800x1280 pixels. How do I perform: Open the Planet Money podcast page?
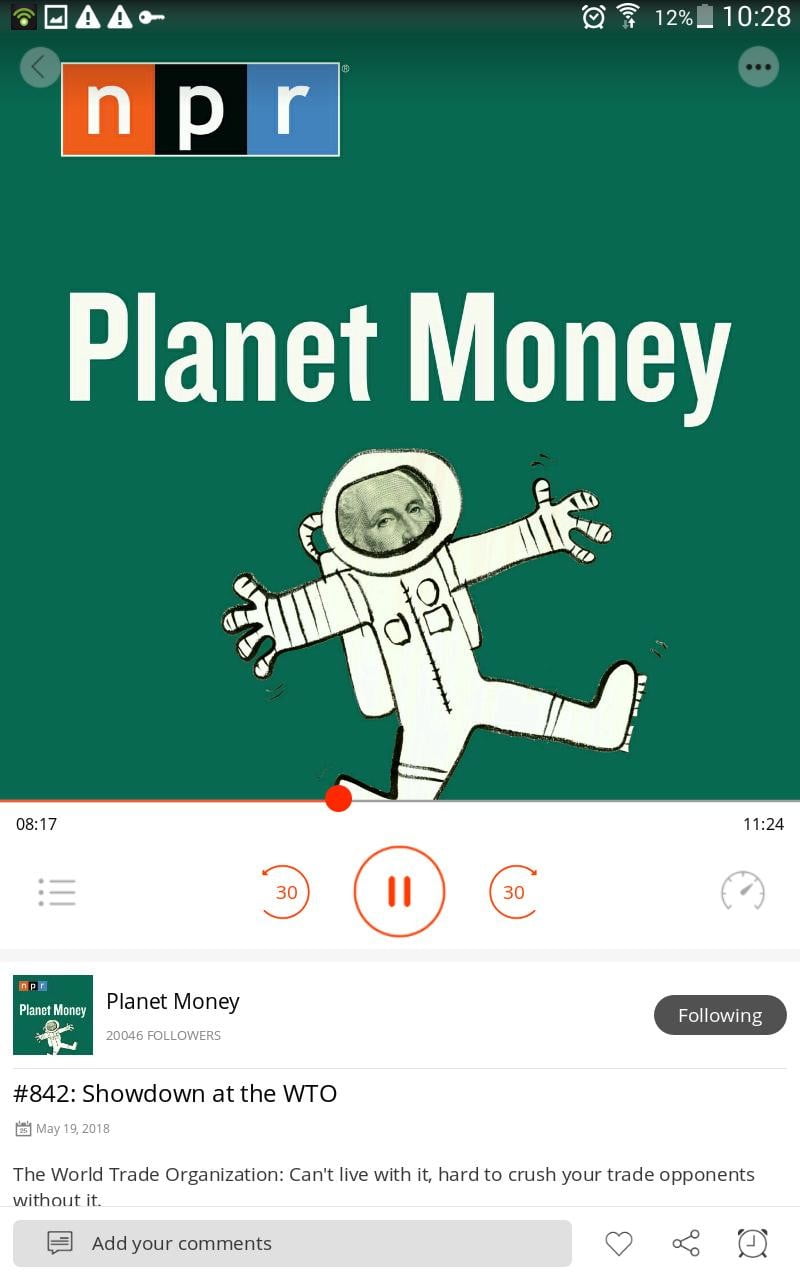pos(172,1002)
